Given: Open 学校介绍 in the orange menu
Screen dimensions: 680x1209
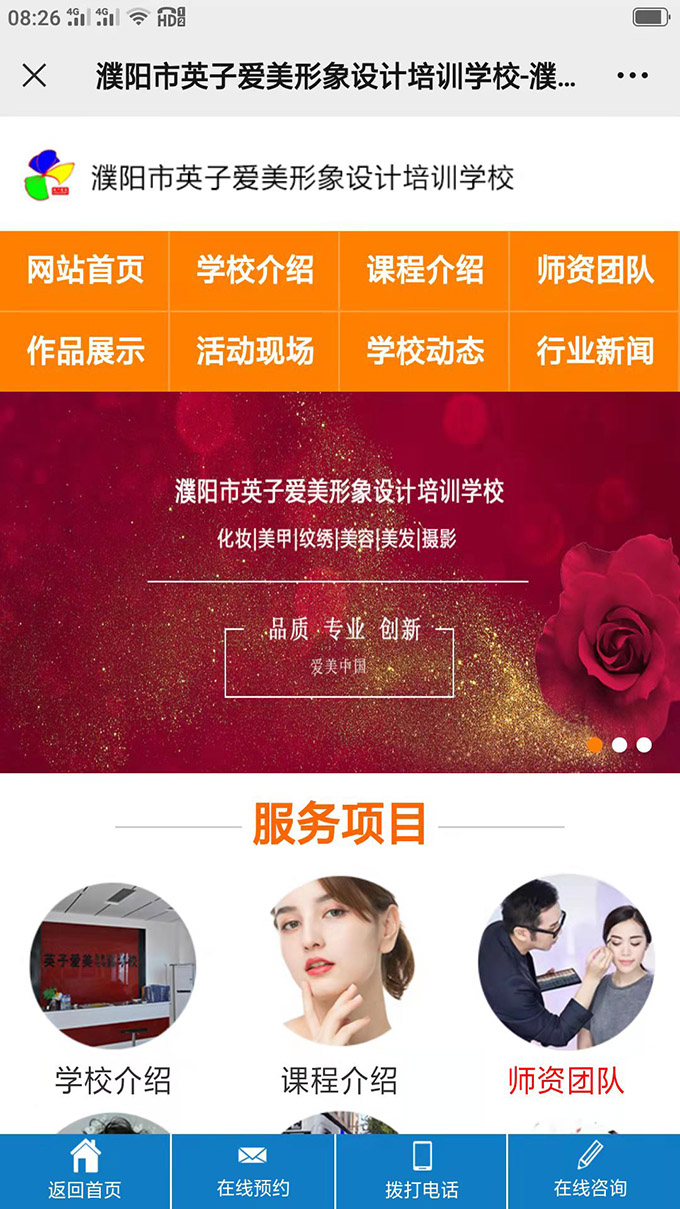Looking at the screenshot, I should [x=255, y=270].
